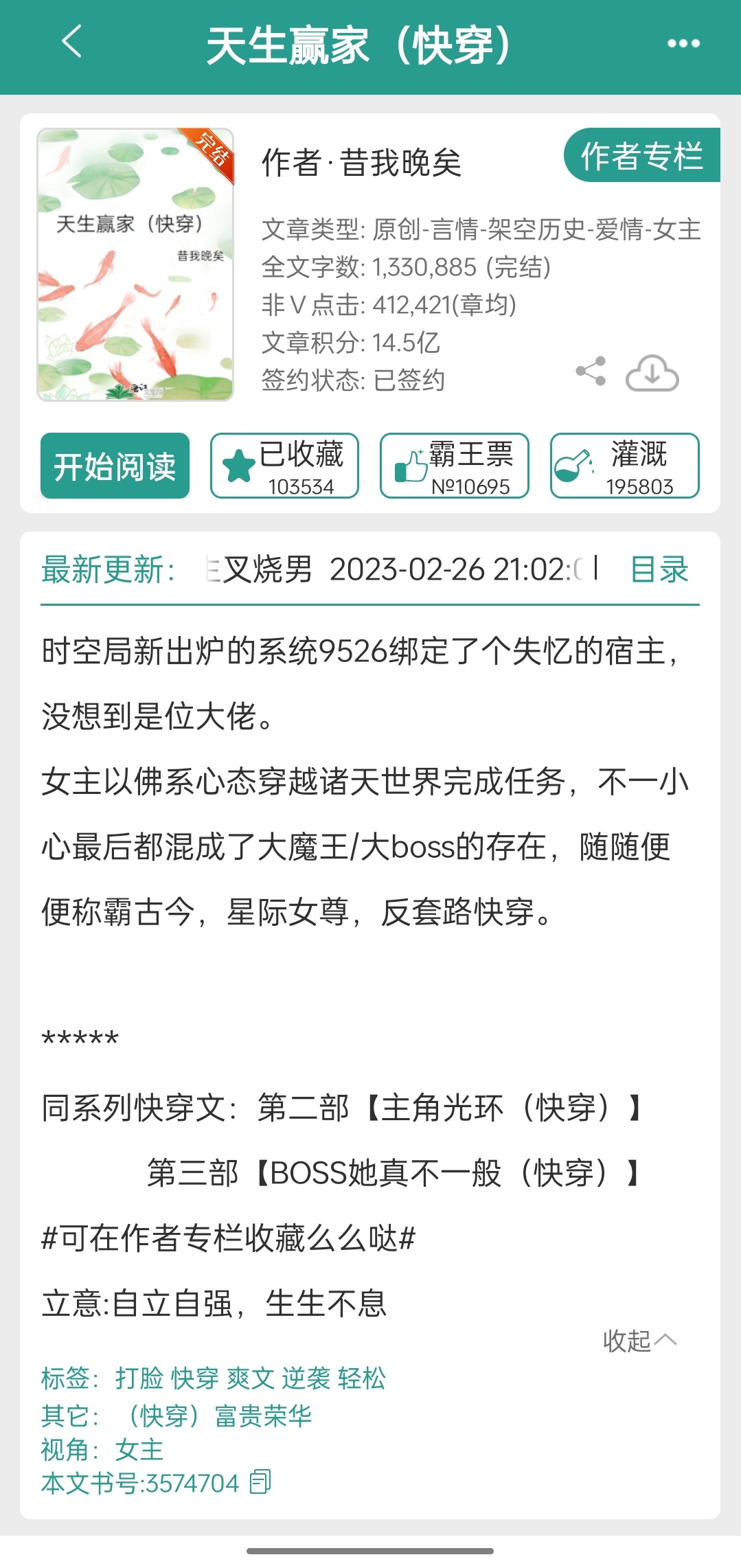Go back using the top arrow

click(x=72, y=43)
